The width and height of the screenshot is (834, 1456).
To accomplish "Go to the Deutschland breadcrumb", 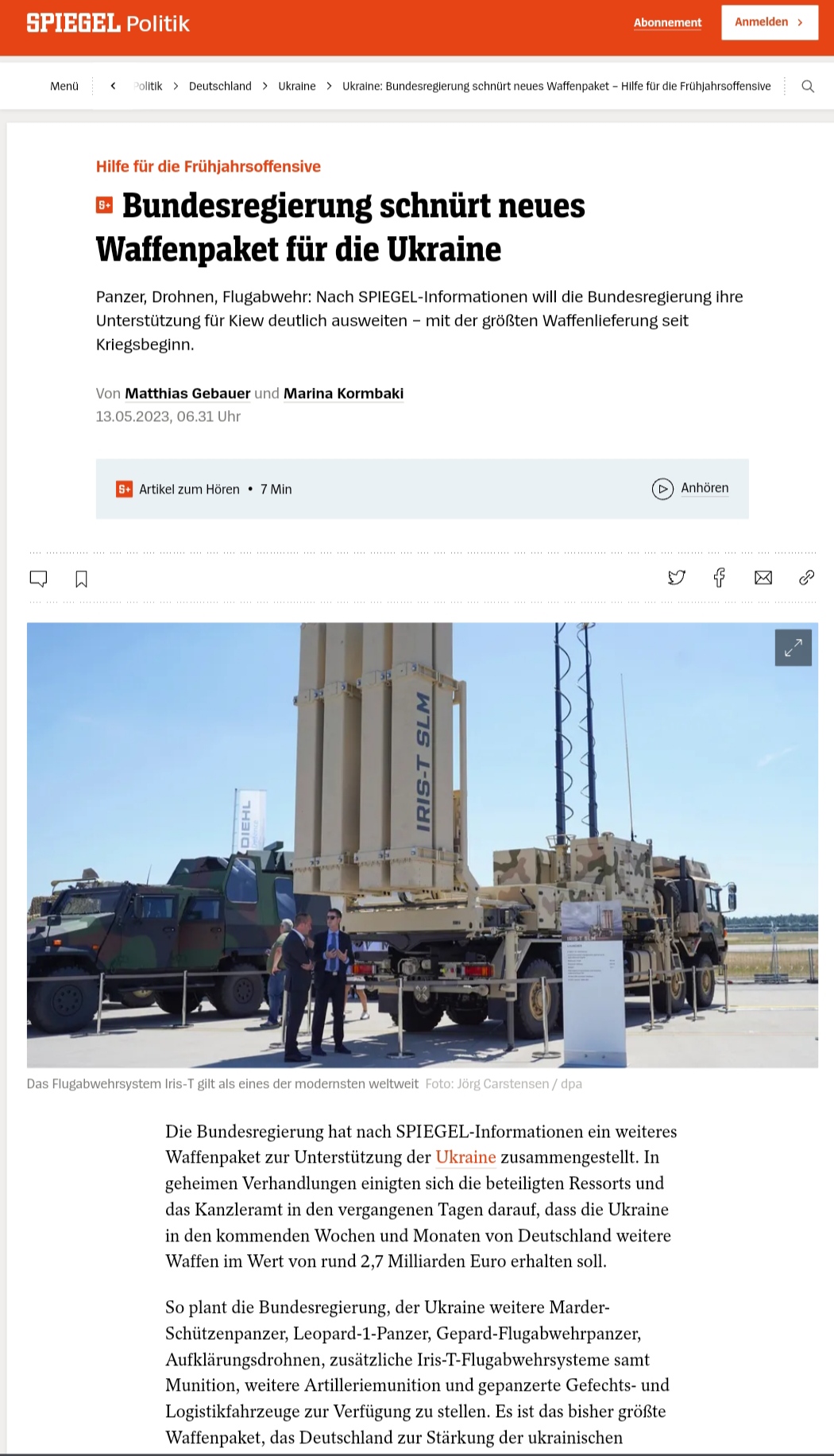I will [x=220, y=86].
